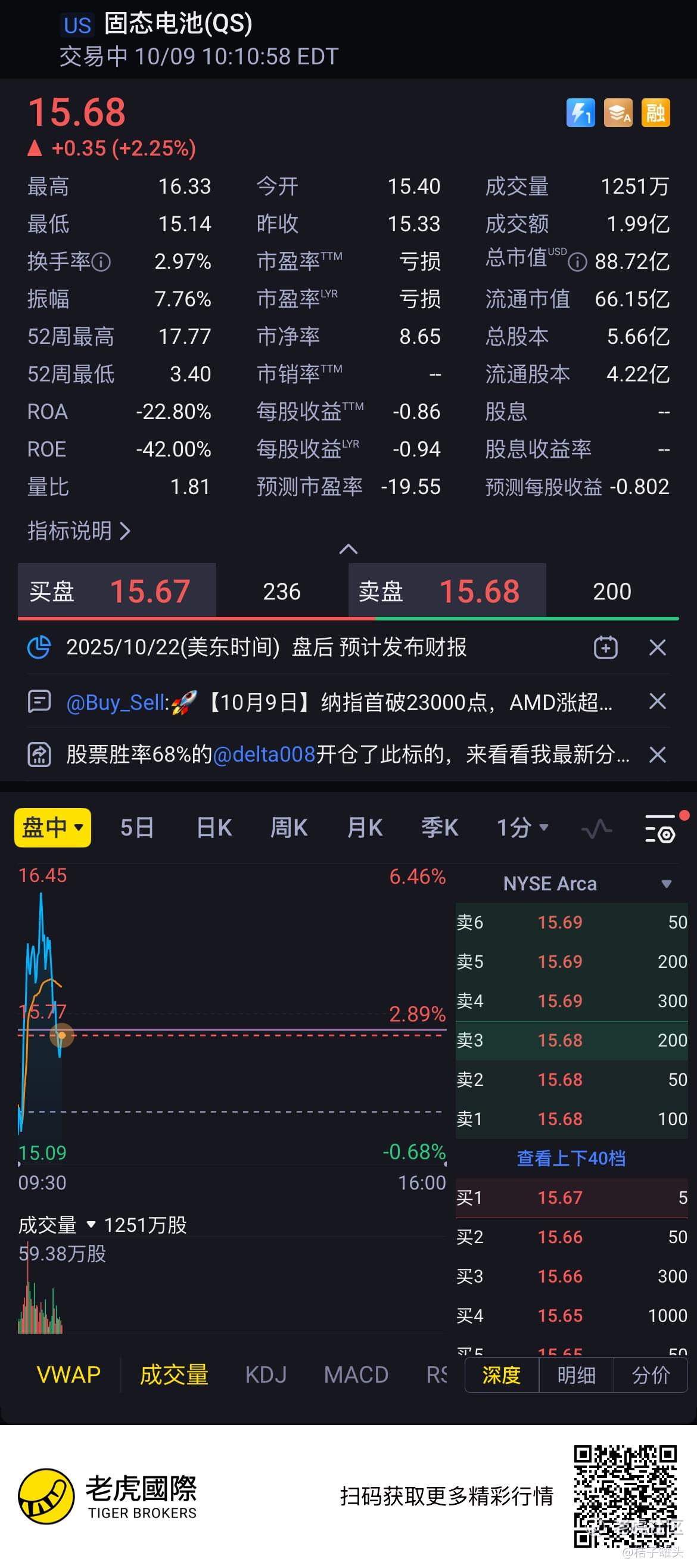Close the @delta008 position banner
Image resolution: width=697 pixels, height=1568 pixels.
click(658, 754)
